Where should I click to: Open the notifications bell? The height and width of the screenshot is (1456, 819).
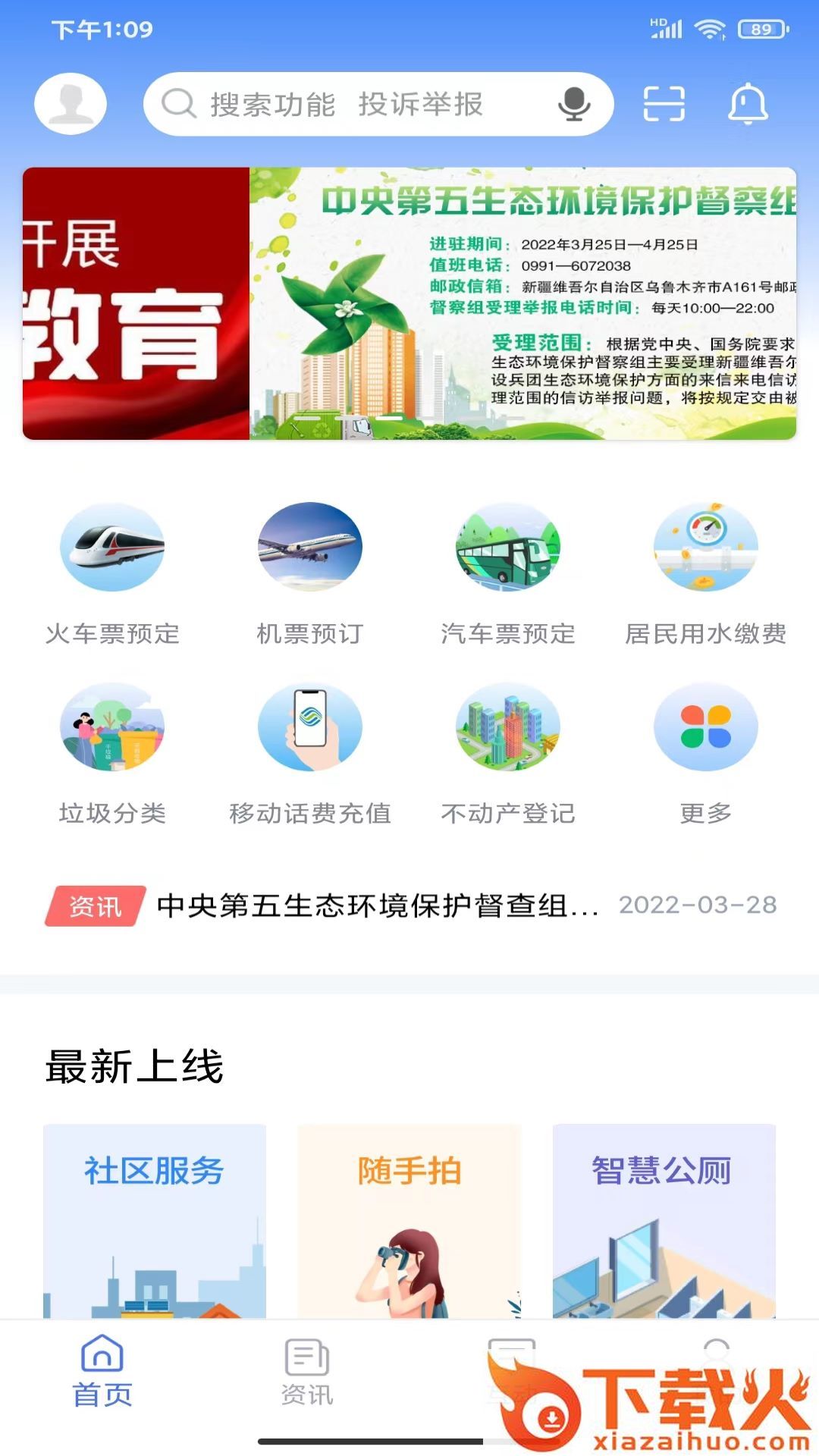(748, 104)
